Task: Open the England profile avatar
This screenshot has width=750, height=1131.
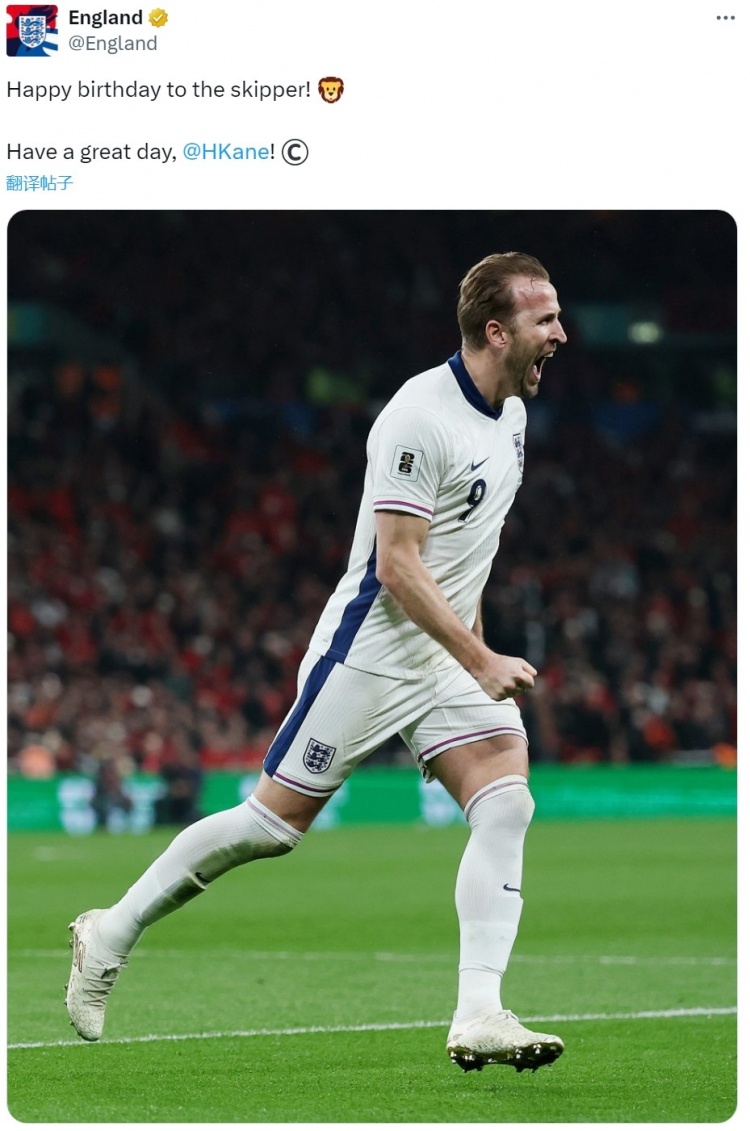Action: click(x=32, y=30)
